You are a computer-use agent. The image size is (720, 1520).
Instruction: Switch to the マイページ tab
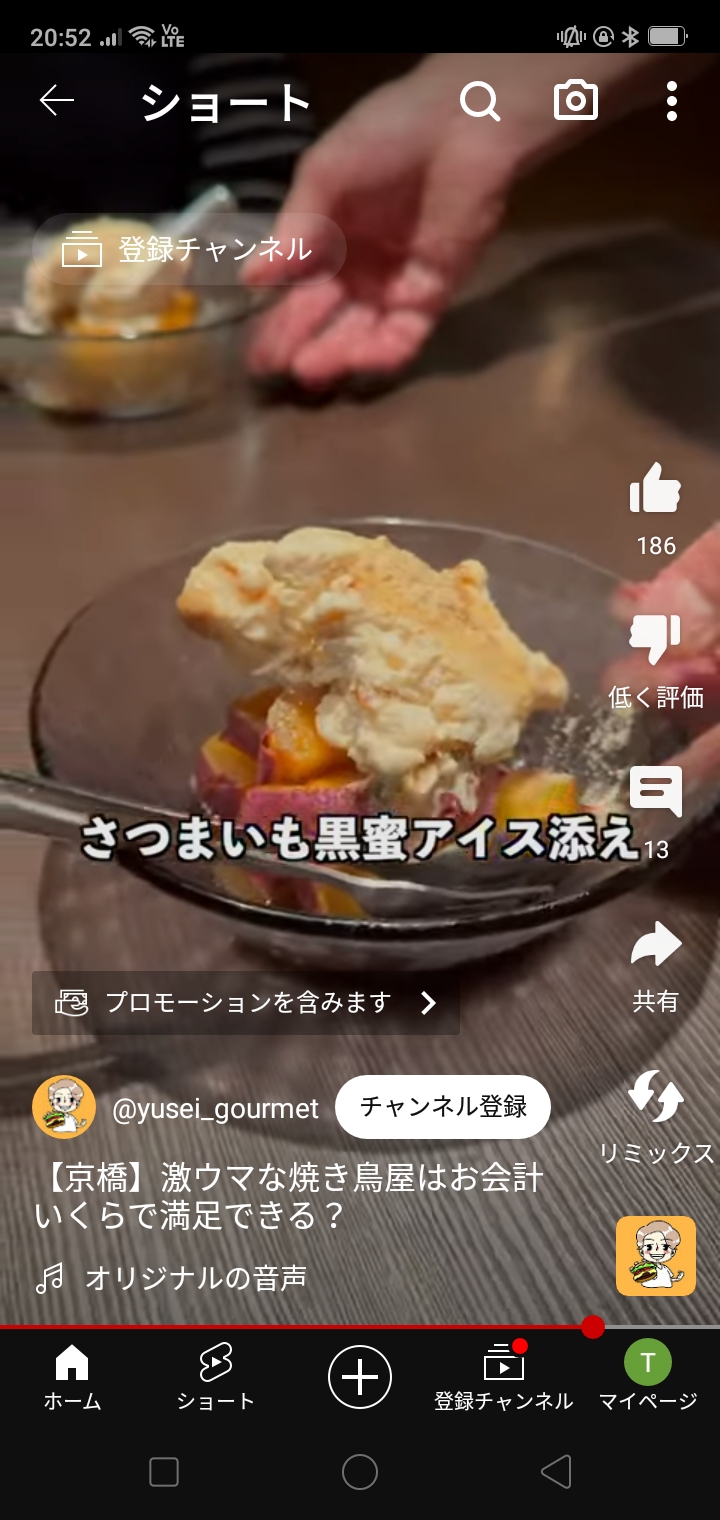click(x=647, y=1377)
